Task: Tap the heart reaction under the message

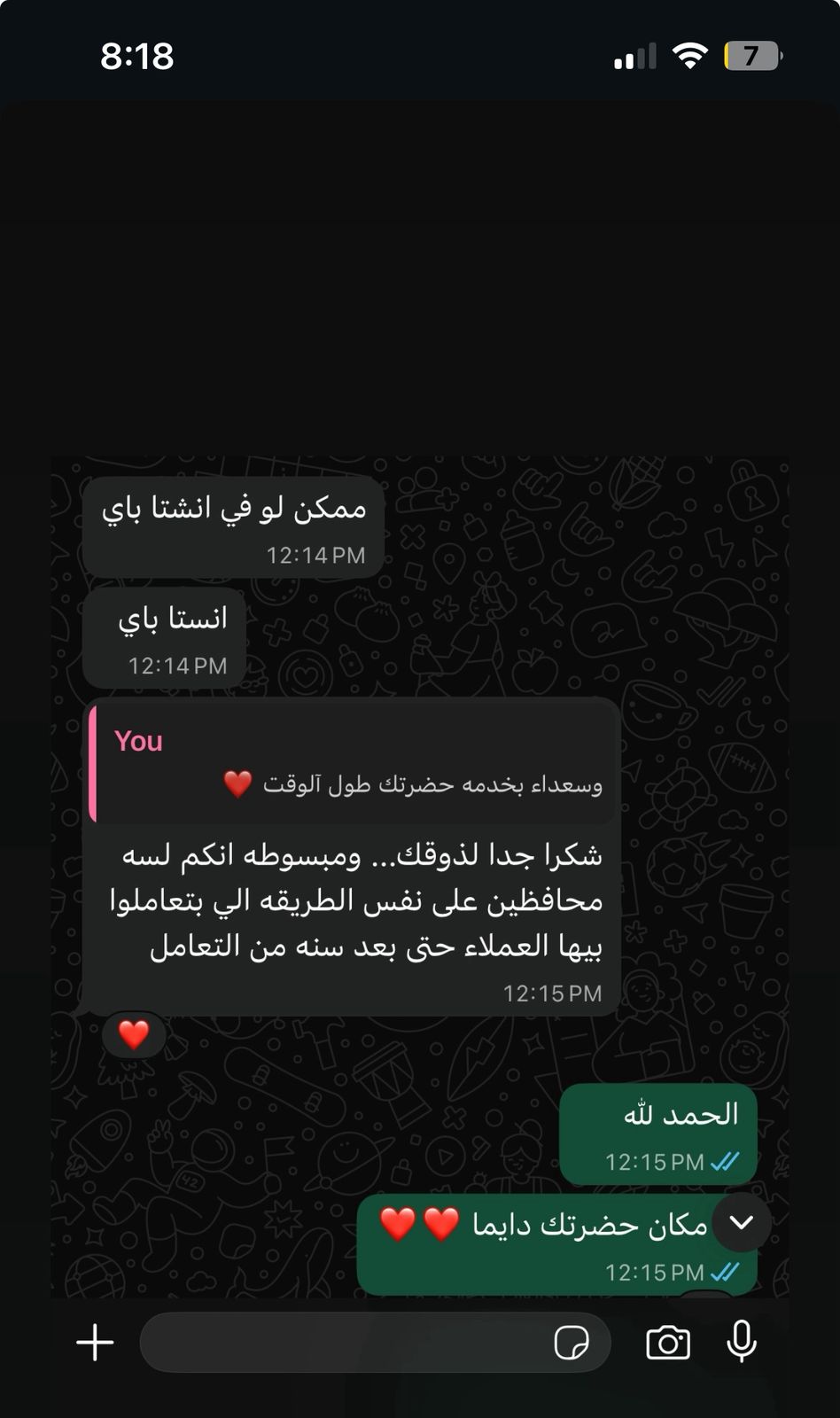Action: pos(134,1034)
